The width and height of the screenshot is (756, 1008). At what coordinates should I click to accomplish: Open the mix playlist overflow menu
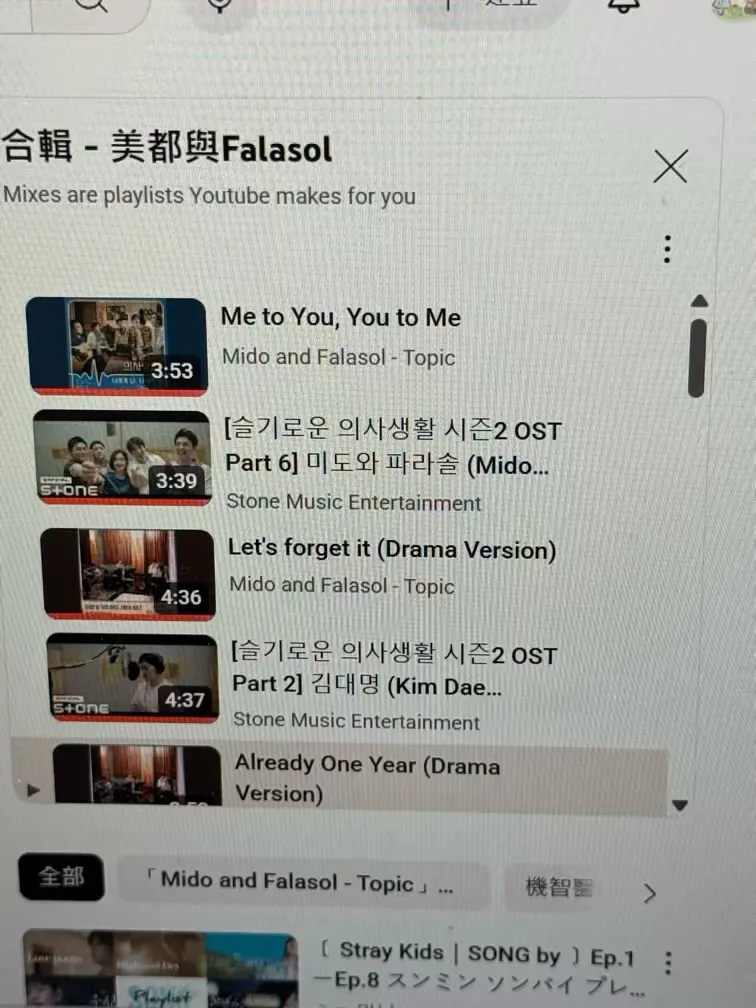(667, 248)
